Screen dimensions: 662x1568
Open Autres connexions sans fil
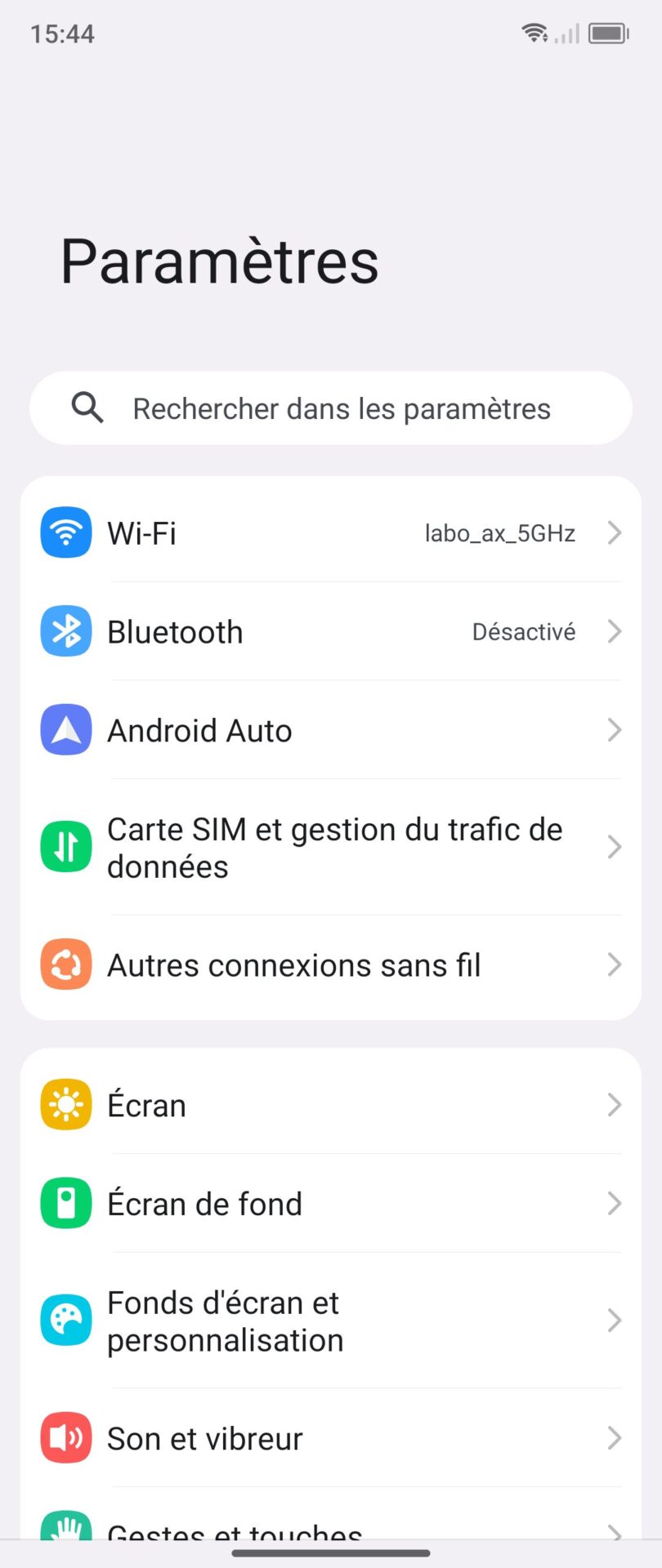pyautogui.click(x=331, y=965)
